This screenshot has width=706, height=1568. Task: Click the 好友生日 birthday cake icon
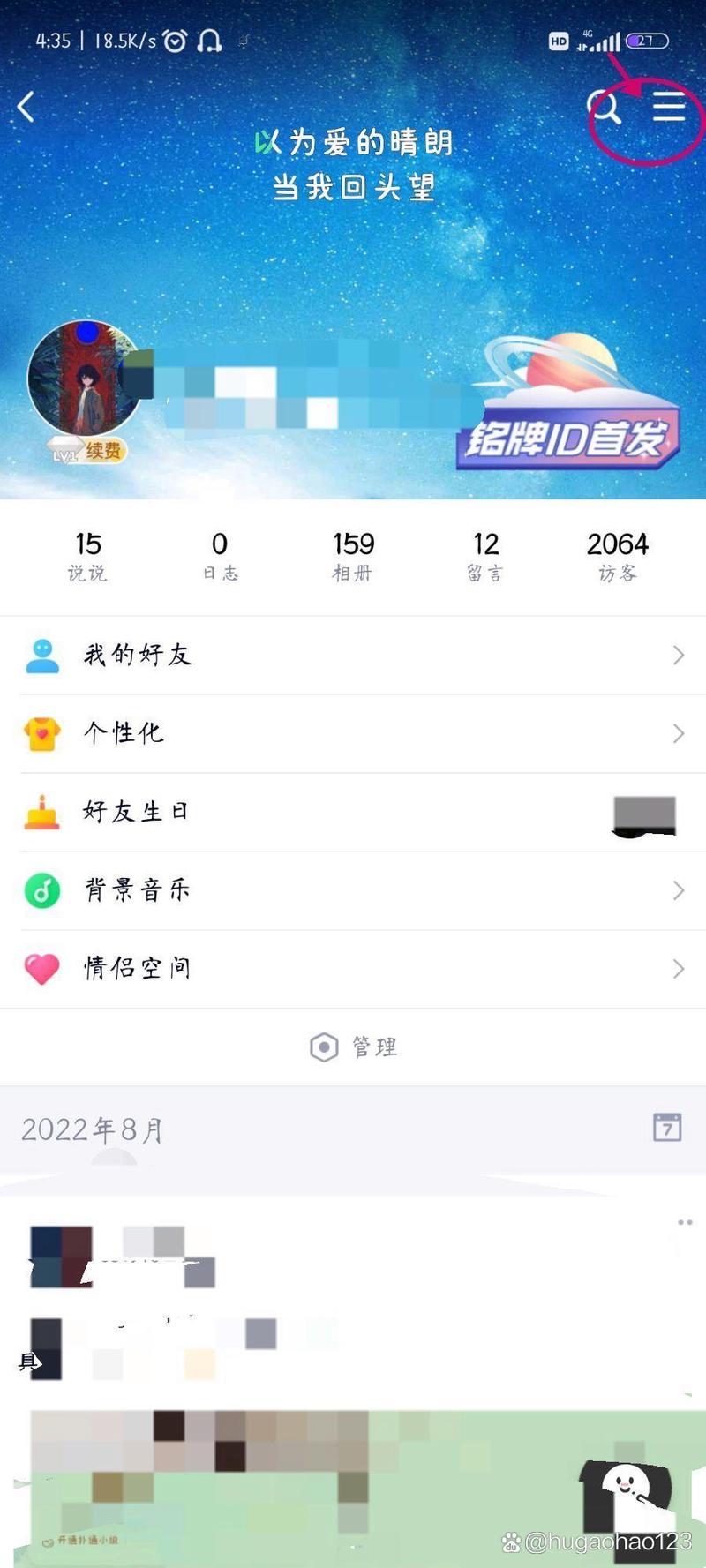(41, 811)
